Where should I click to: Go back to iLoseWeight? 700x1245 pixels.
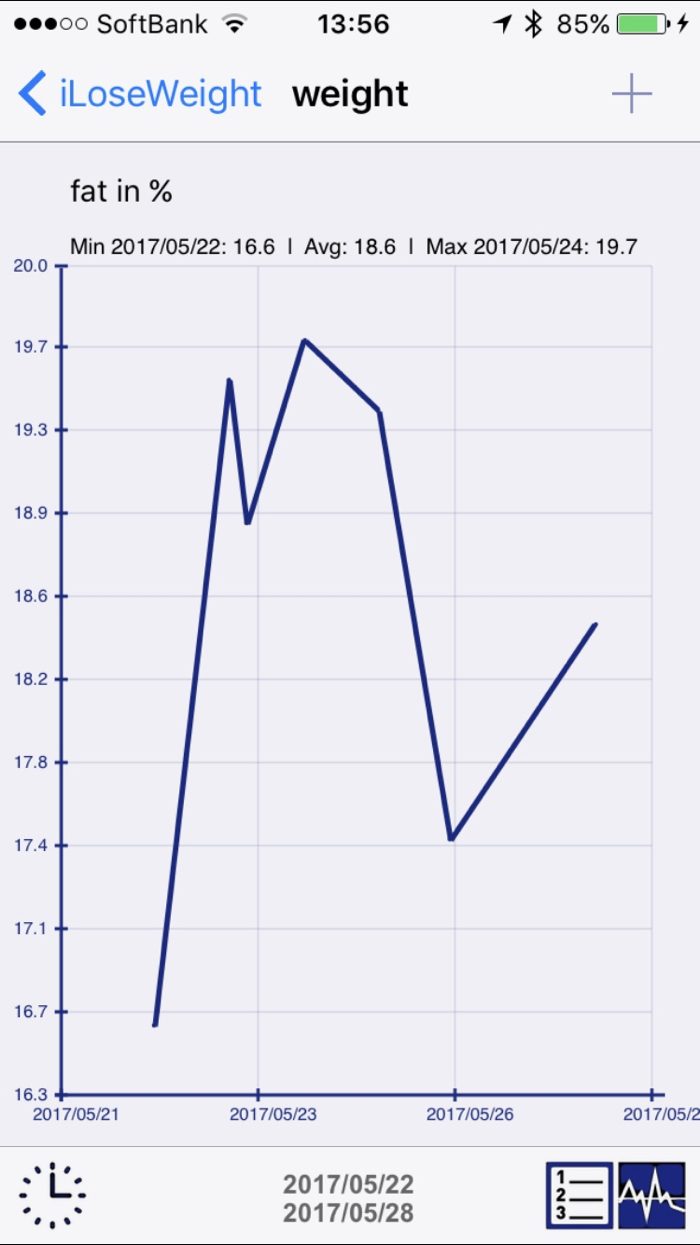140,94
